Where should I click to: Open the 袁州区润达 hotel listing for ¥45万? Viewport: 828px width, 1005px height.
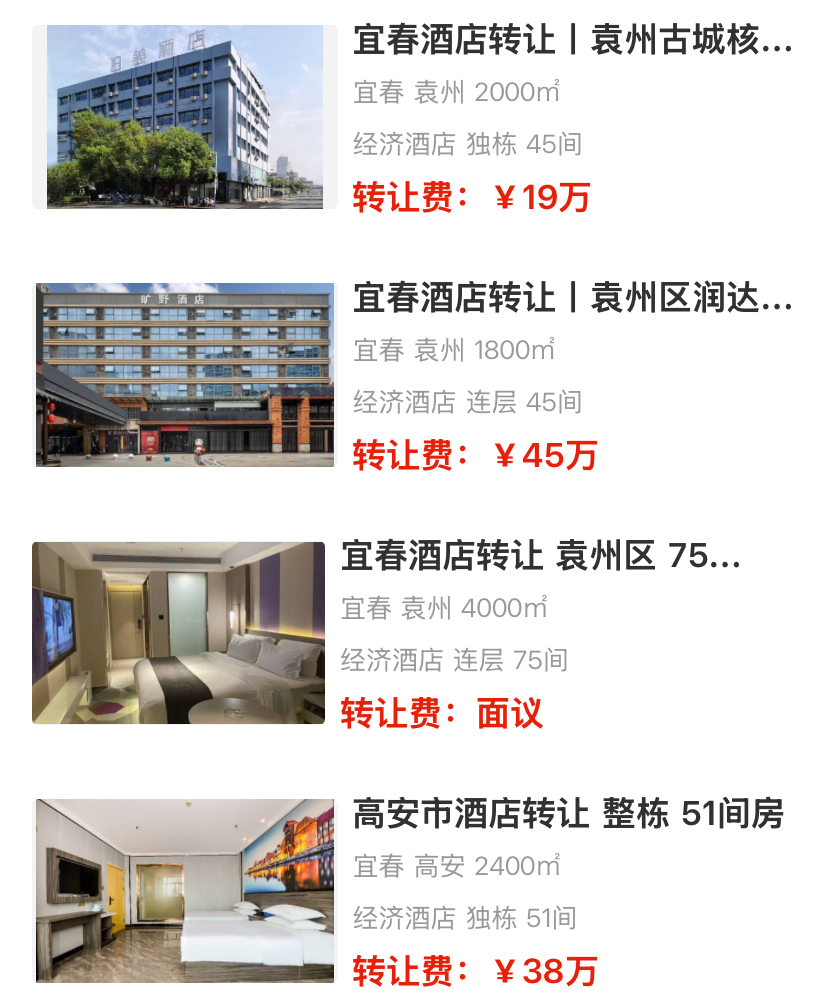pyautogui.click(x=572, y=298)
